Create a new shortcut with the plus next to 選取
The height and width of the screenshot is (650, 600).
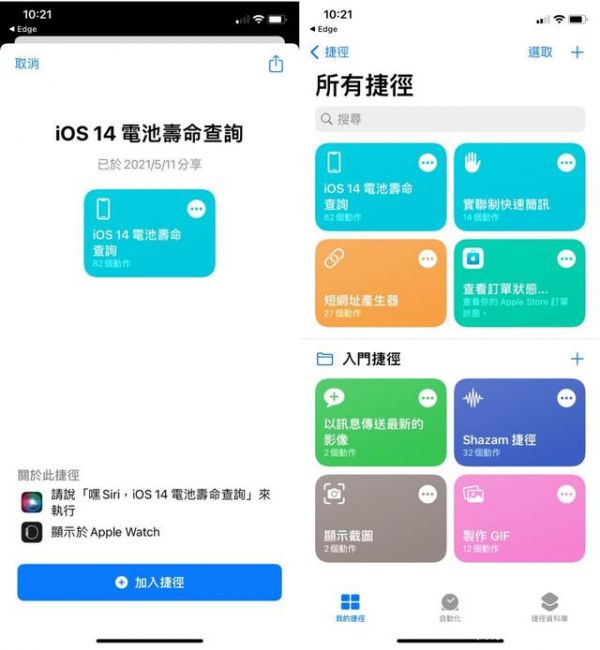(577, 52)
